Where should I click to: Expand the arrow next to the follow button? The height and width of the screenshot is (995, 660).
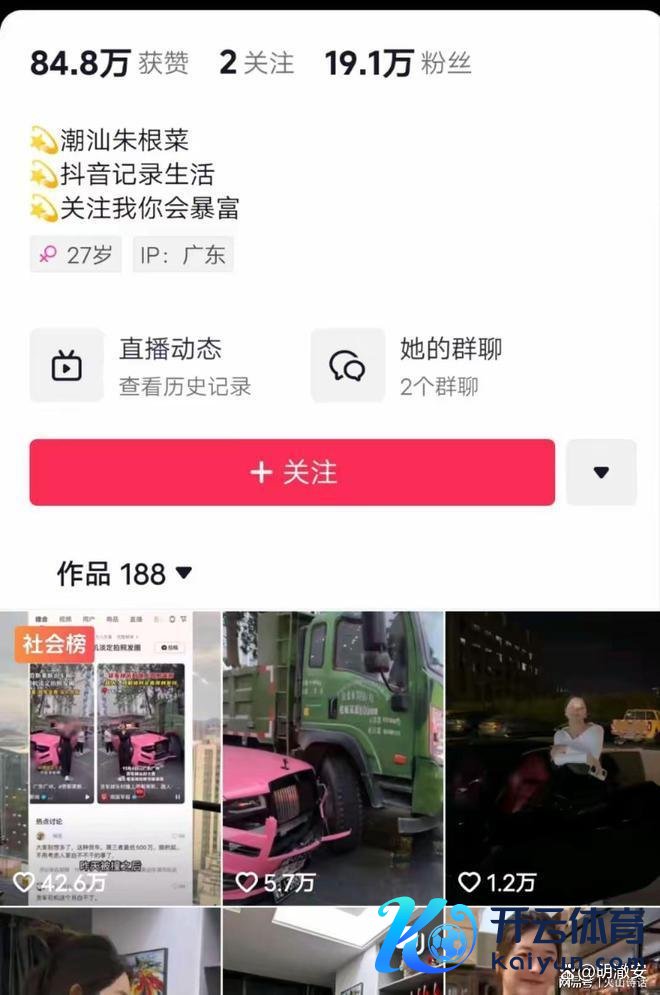click(601, 472)
